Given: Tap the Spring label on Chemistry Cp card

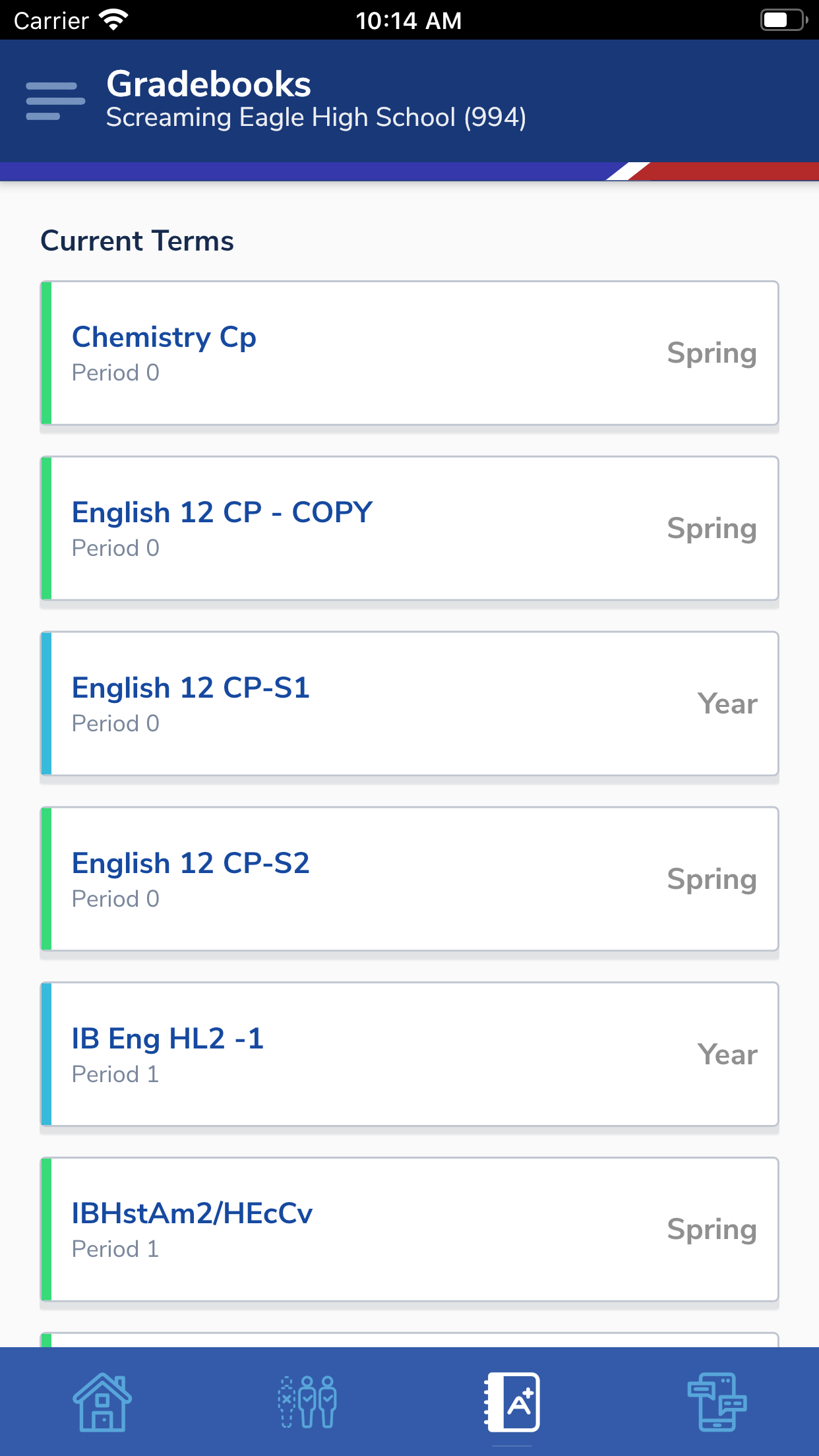Looking at the screenshot, I should (711, 353).
